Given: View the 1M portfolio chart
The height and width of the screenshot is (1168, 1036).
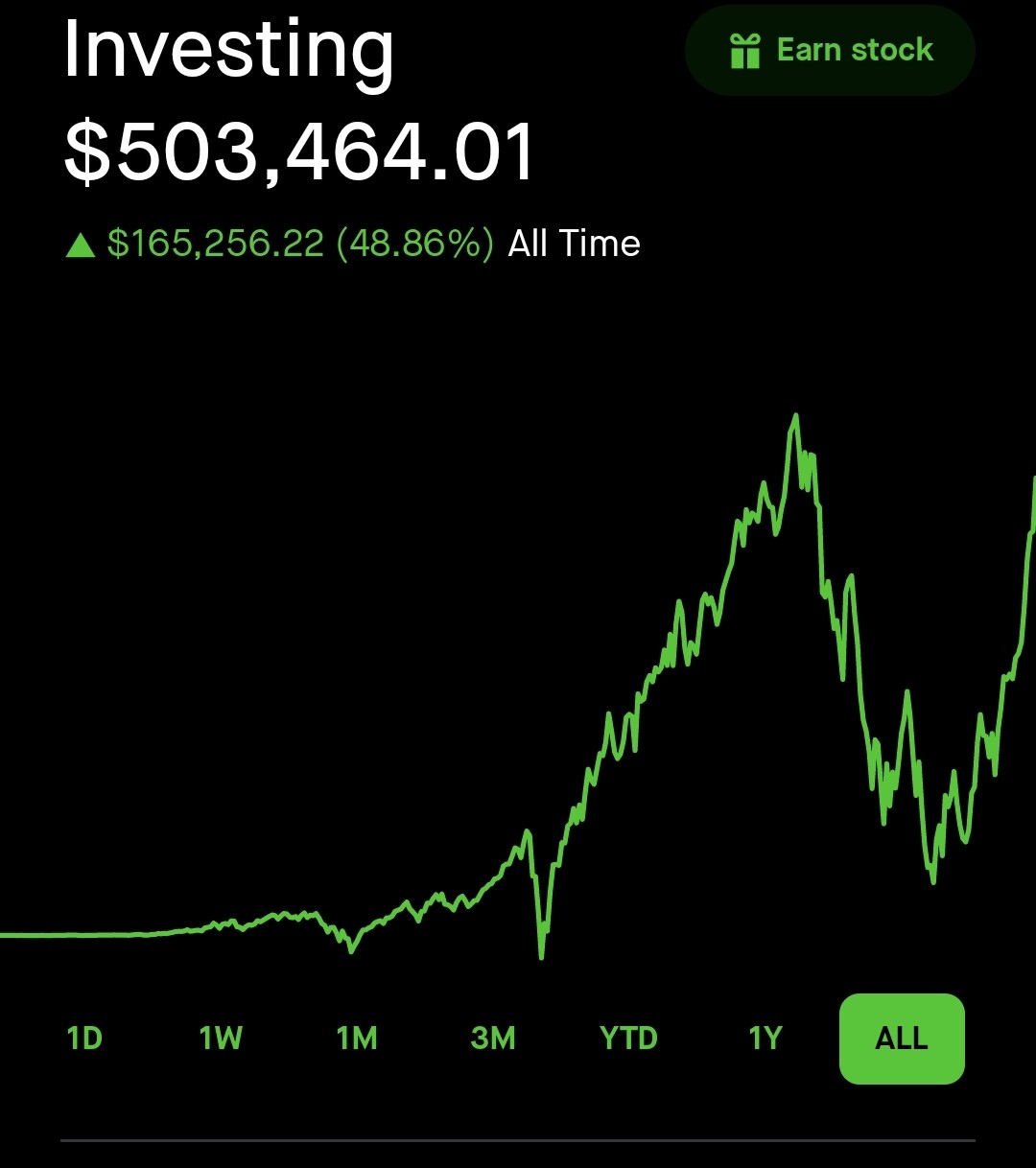Looking at the screenshot, I should tap(357, 1040).
